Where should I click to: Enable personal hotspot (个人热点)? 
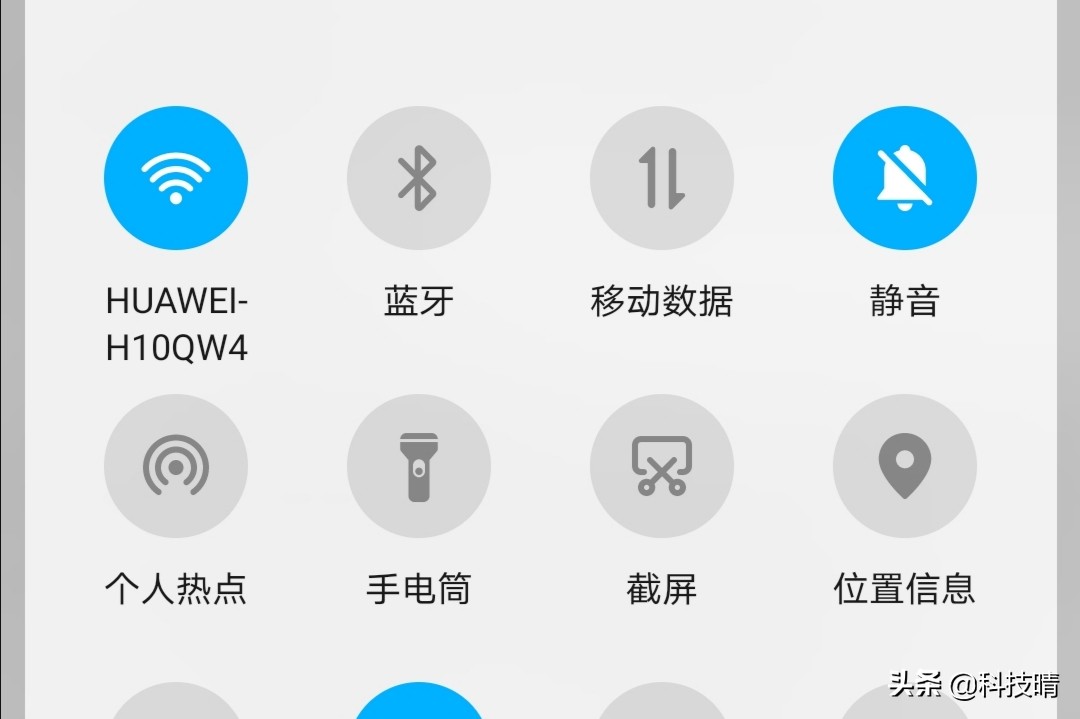click(x=176, y=466)
